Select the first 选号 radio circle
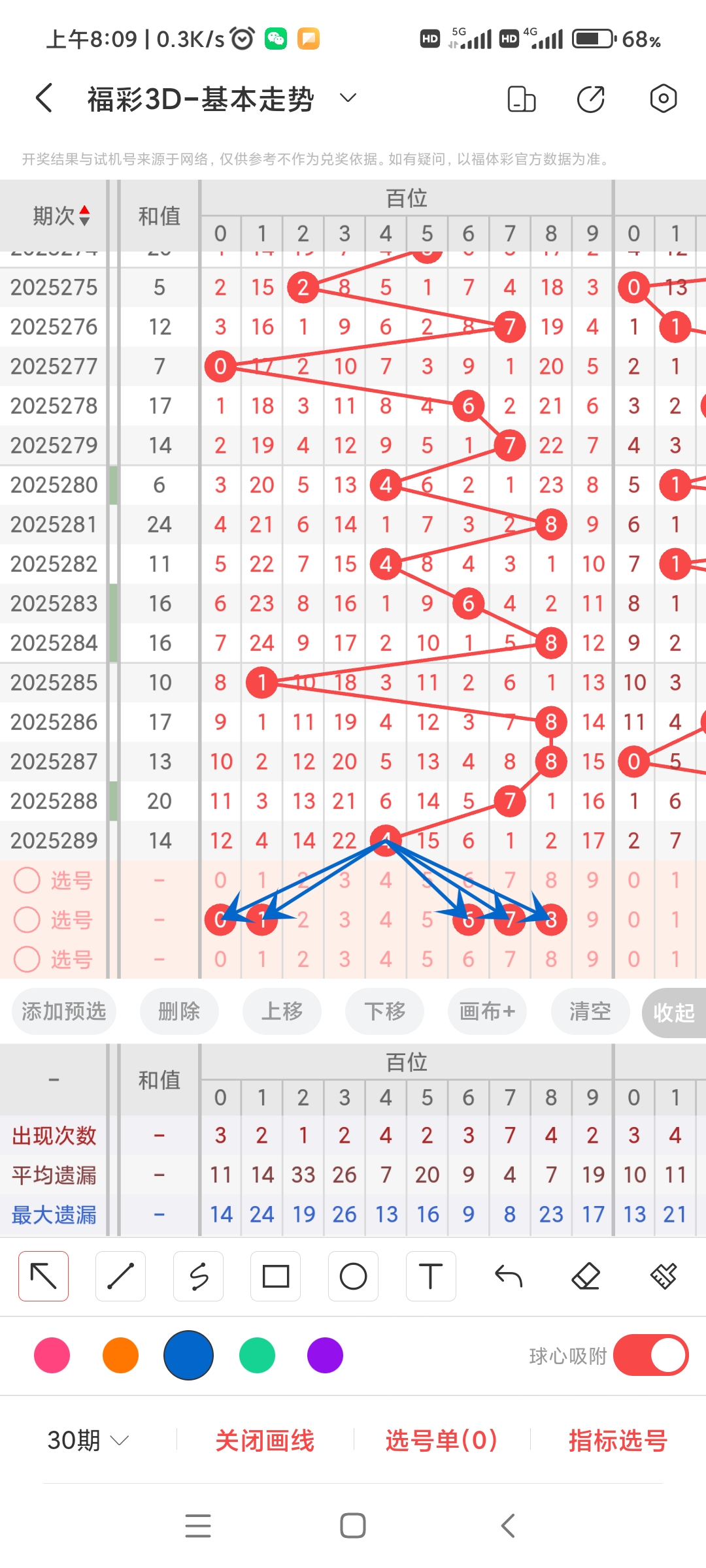This screenshot has width=706, height=1568. coord(27,880)
